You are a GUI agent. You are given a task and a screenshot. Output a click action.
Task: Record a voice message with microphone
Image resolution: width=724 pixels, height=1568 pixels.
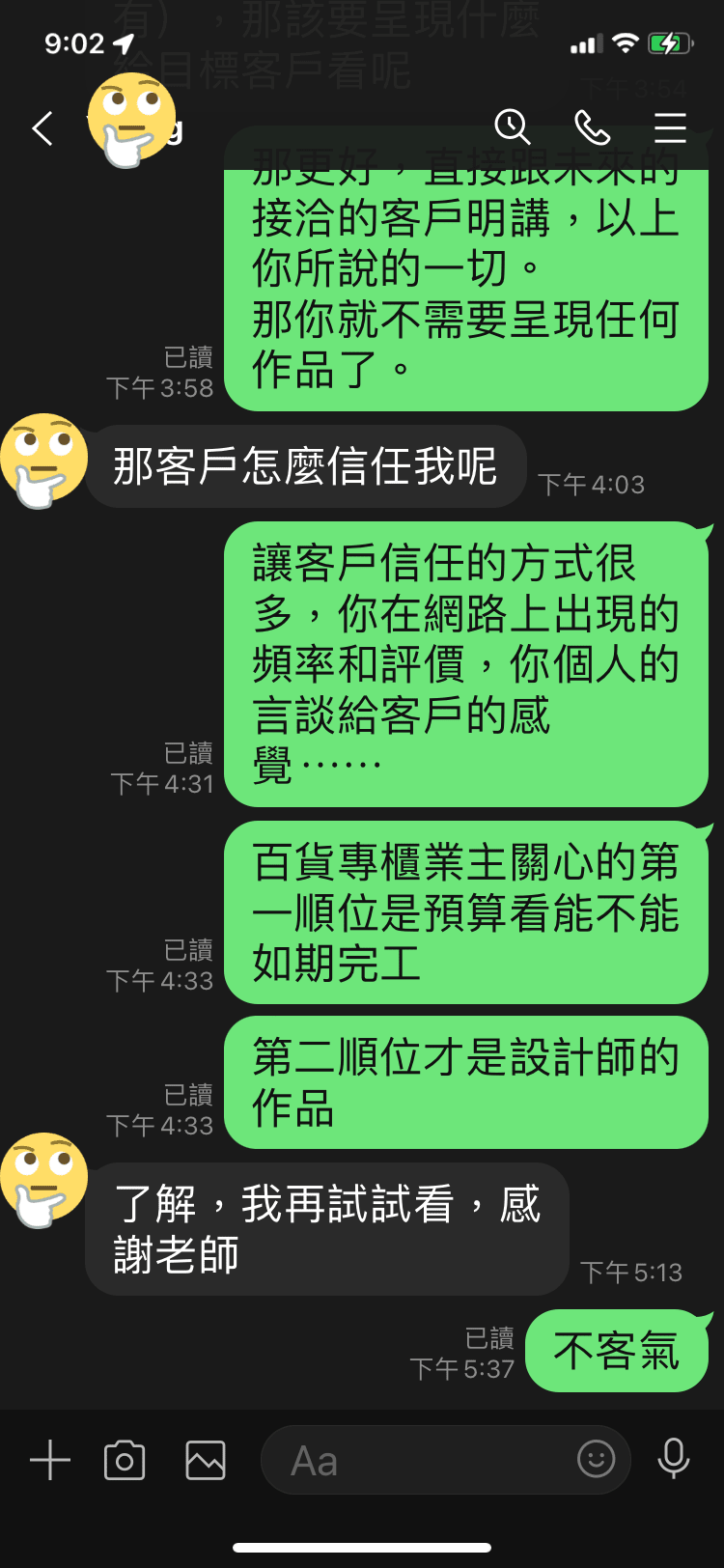pyautogui.click(x=673, y=1459)
